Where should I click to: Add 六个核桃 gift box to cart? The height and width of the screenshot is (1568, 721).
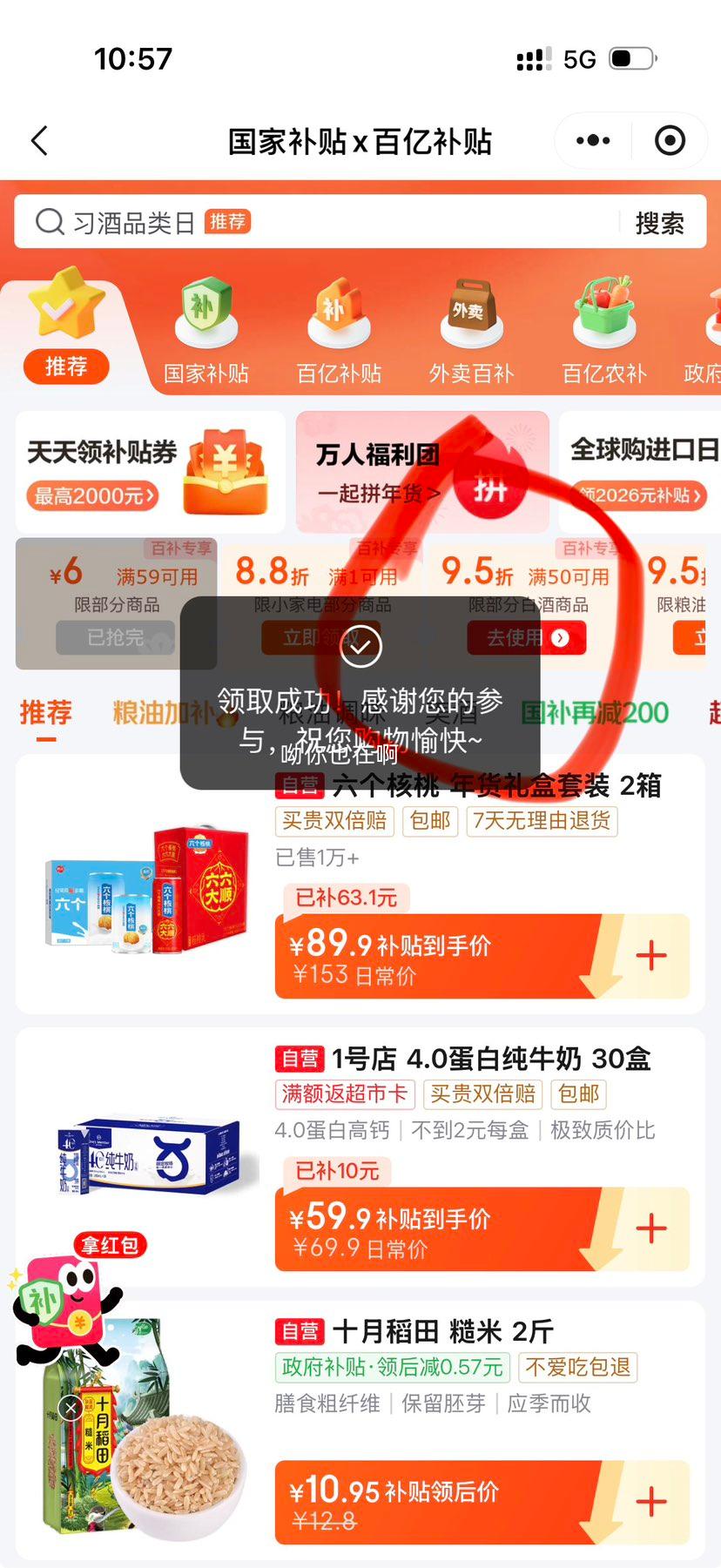click(x=651, y=955)
